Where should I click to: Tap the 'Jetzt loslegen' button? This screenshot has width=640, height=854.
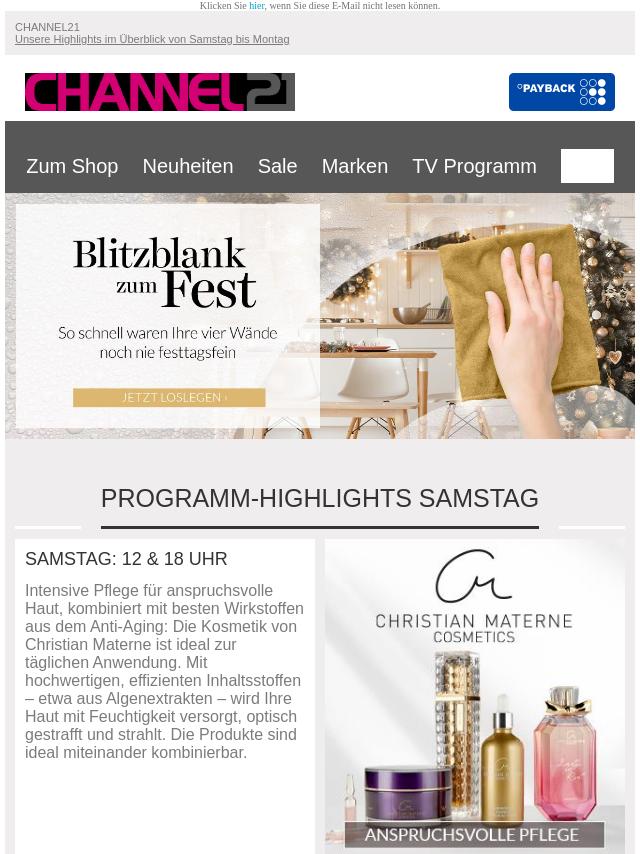tap(169, 397)
